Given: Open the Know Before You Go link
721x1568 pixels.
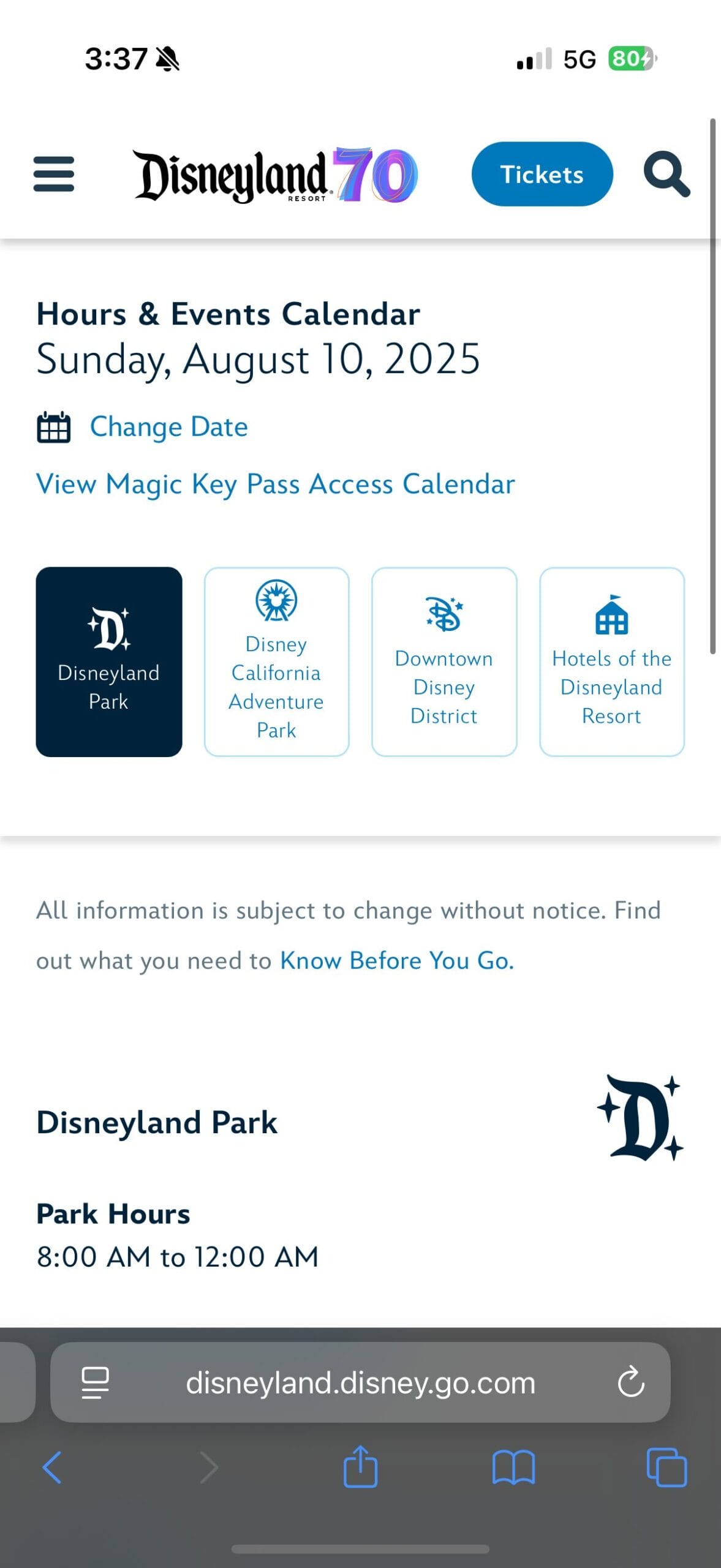Looking at the screenshot, I should (x=397, y=960).
